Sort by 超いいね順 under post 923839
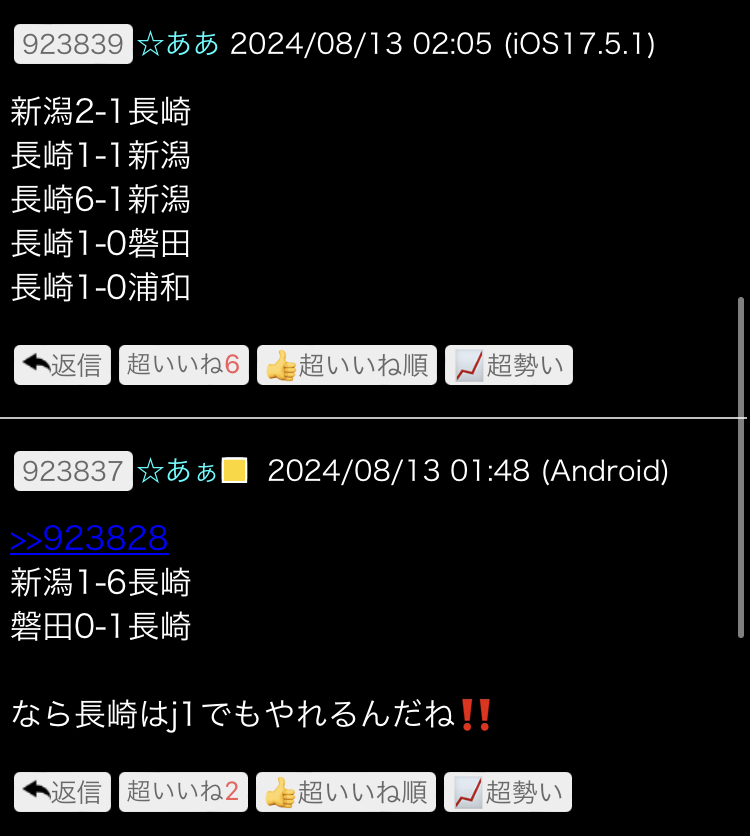The image size is (750, 836). (x=347, y=366)
